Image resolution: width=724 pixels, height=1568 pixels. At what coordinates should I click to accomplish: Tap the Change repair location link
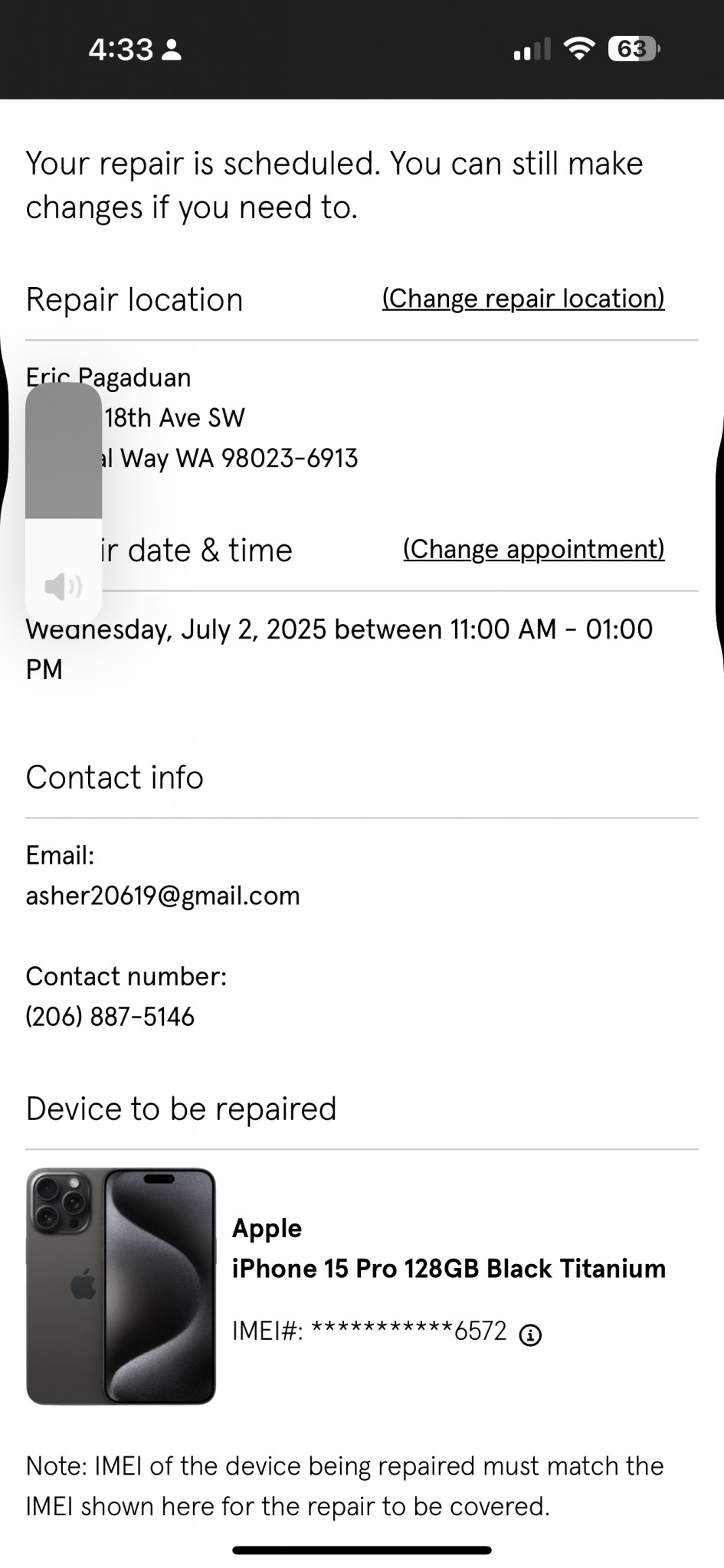click(523, 299)
